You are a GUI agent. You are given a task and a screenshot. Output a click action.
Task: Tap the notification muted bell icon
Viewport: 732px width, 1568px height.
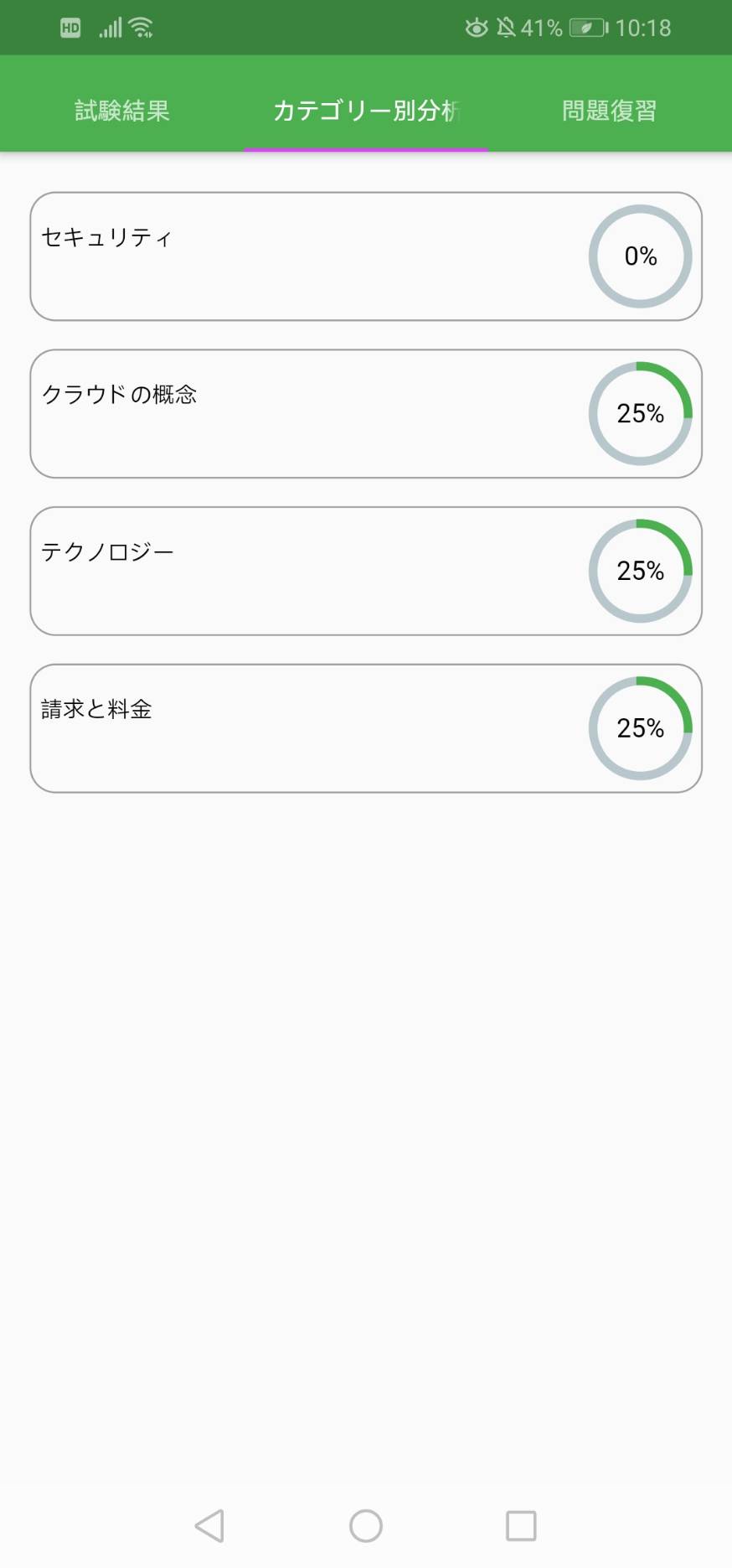pos(508,28)
